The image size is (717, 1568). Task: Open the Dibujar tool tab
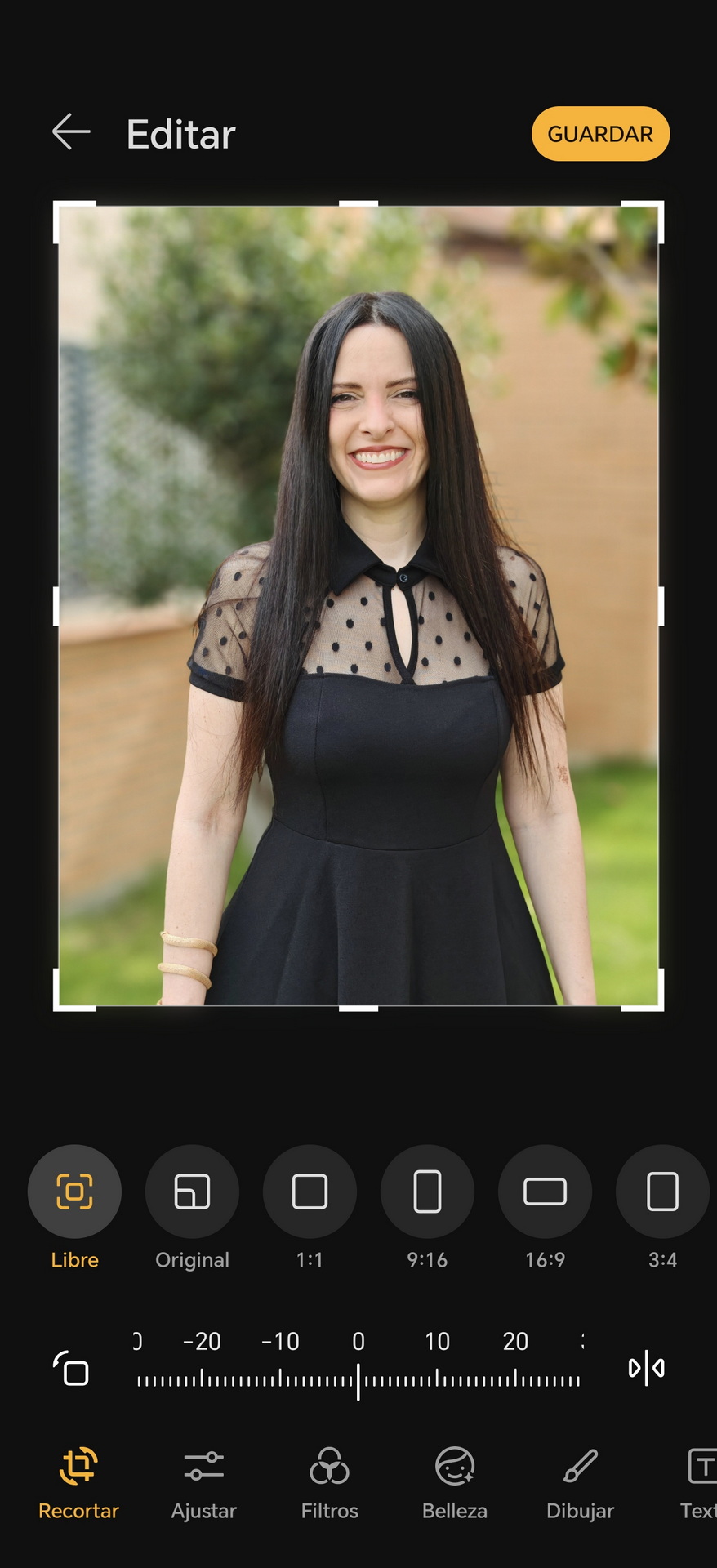[x=580, y=1484]
